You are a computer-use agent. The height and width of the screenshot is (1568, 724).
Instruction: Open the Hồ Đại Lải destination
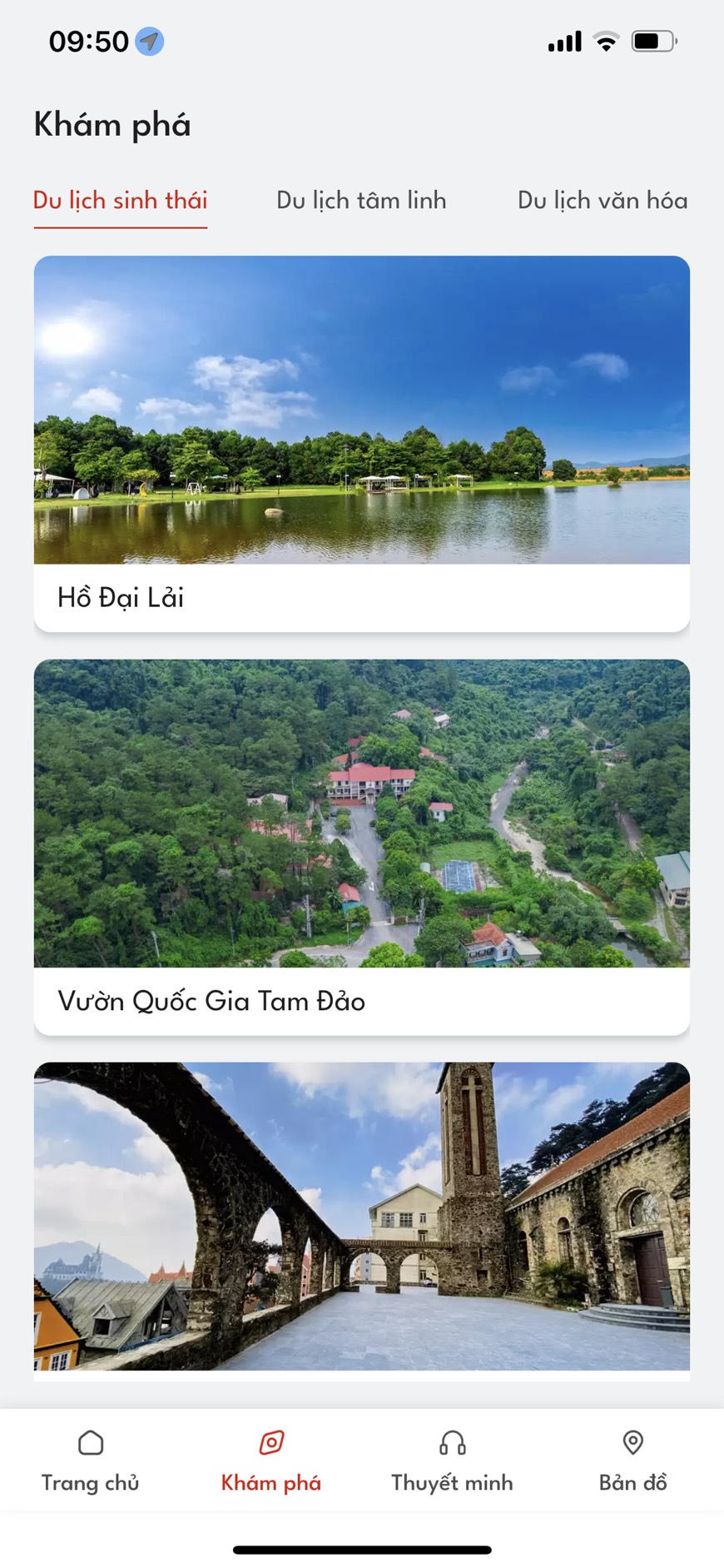tap(122, 596)
